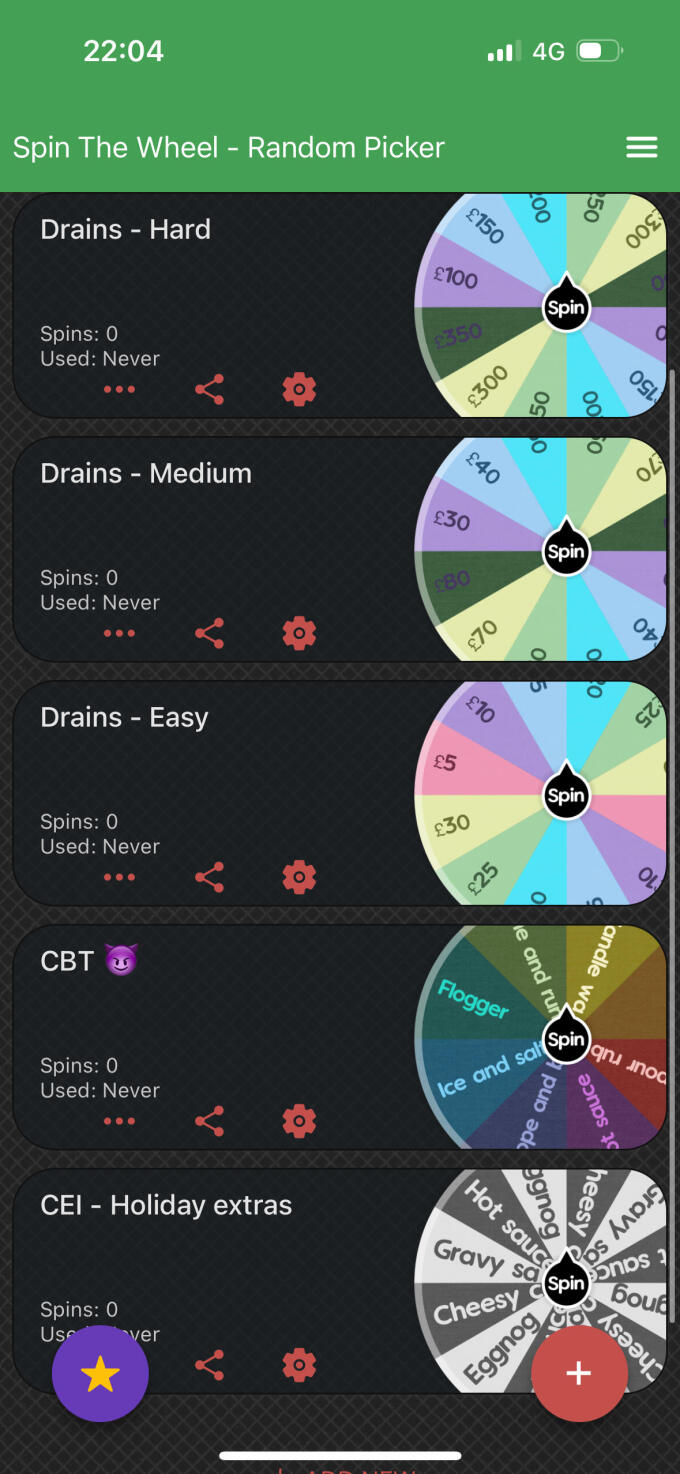The height and width of the screenshot is (1474, 680).
Task: Open more options for Drains - Hard
Action: coord(119,389)
